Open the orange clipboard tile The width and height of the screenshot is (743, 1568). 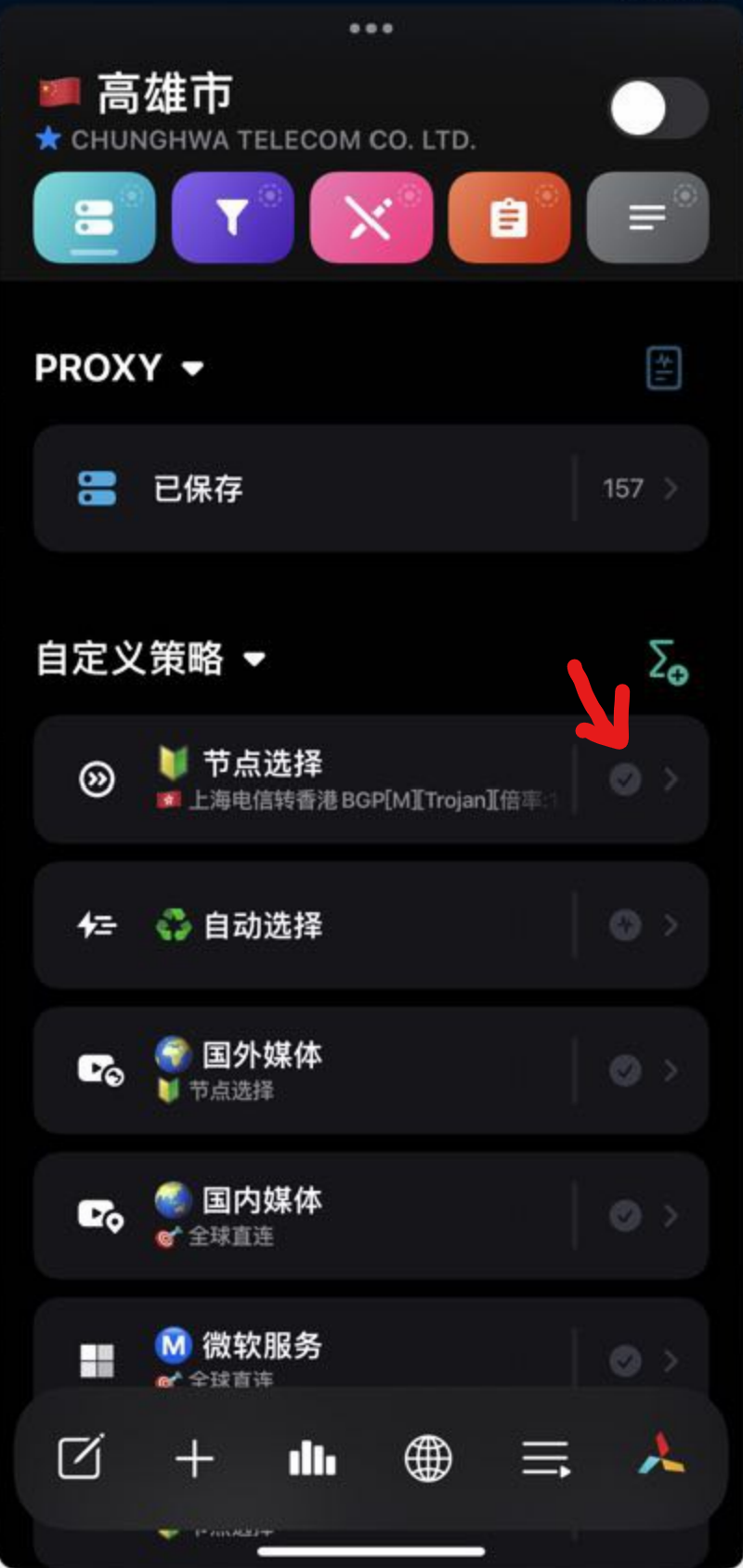pos(509,217)
